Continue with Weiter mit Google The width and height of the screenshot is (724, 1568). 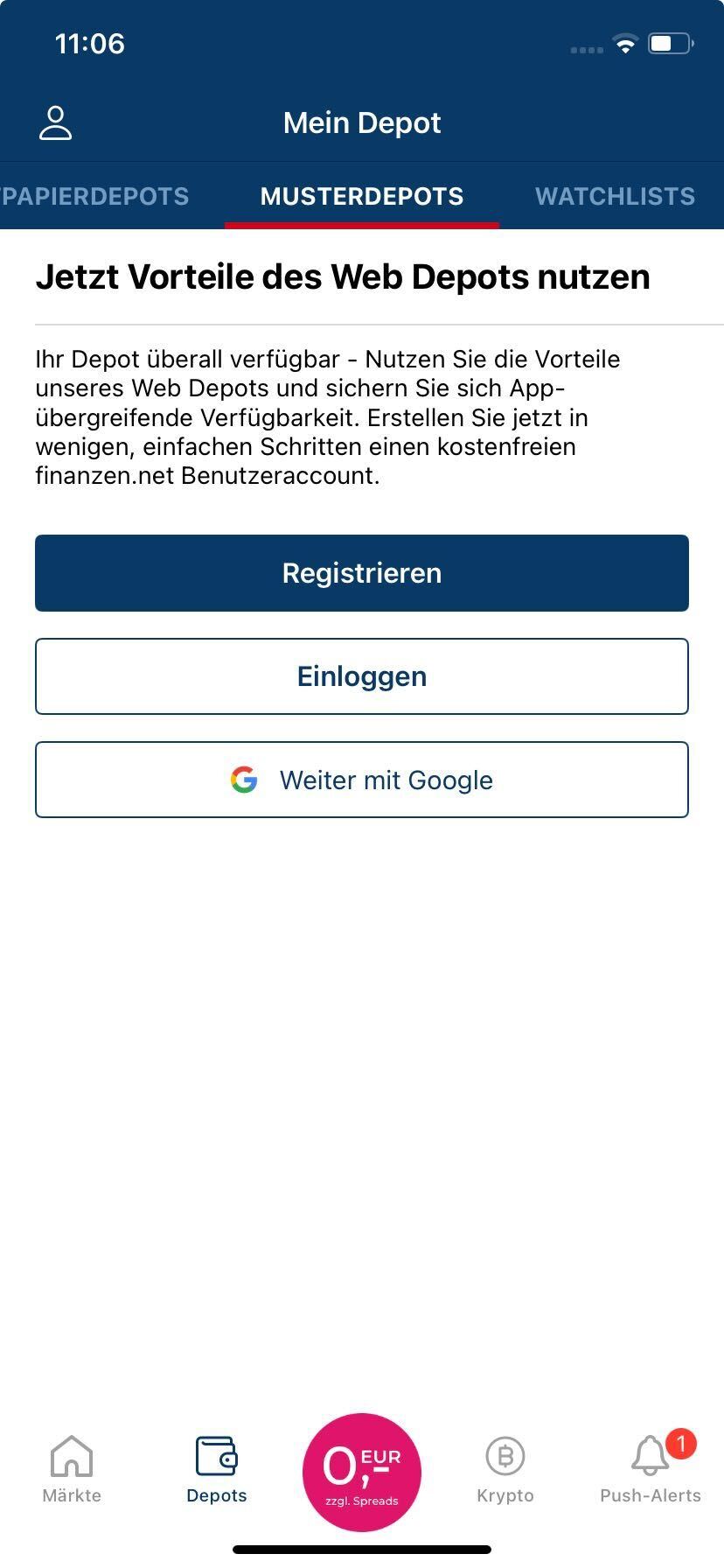[362, 780]
